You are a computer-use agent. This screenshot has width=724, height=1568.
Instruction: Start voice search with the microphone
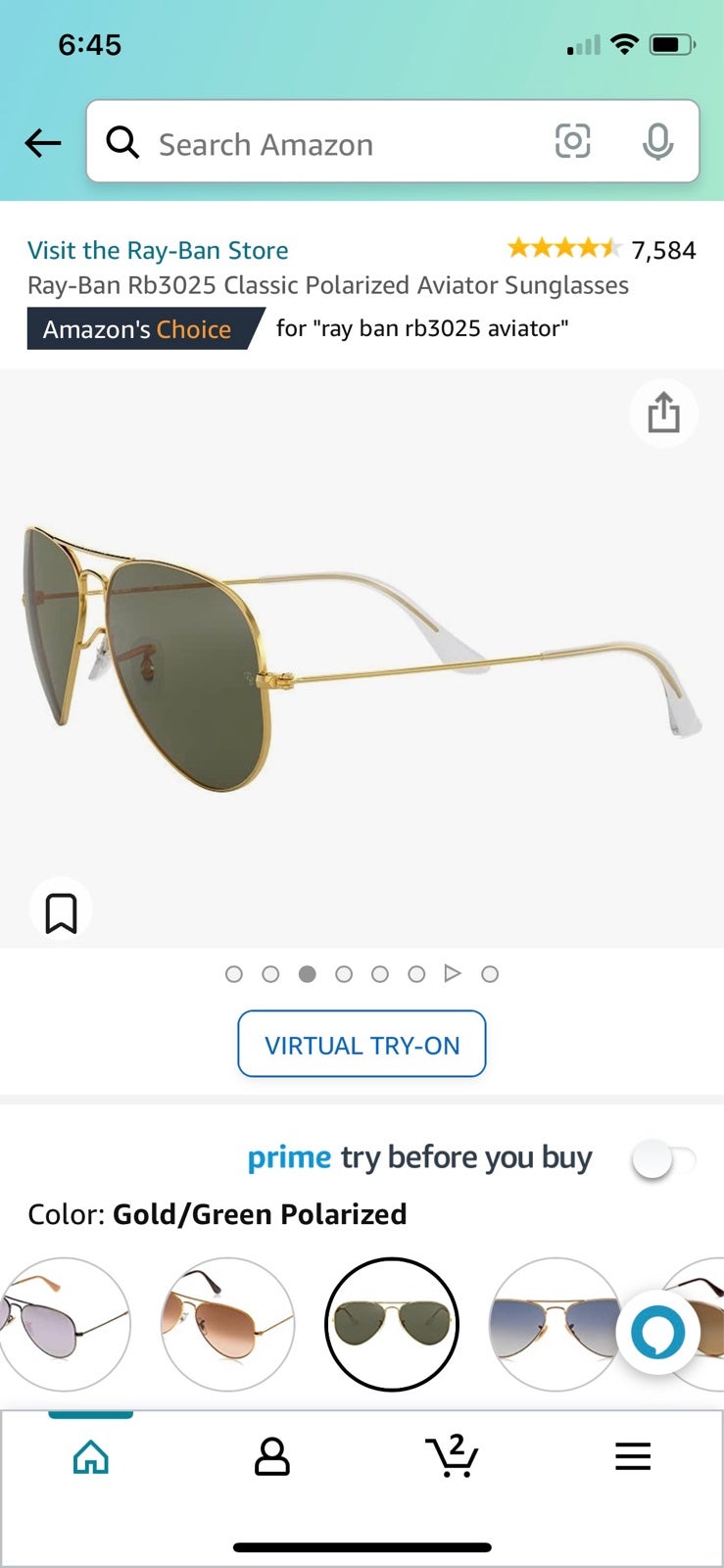[x=658, y=142]
